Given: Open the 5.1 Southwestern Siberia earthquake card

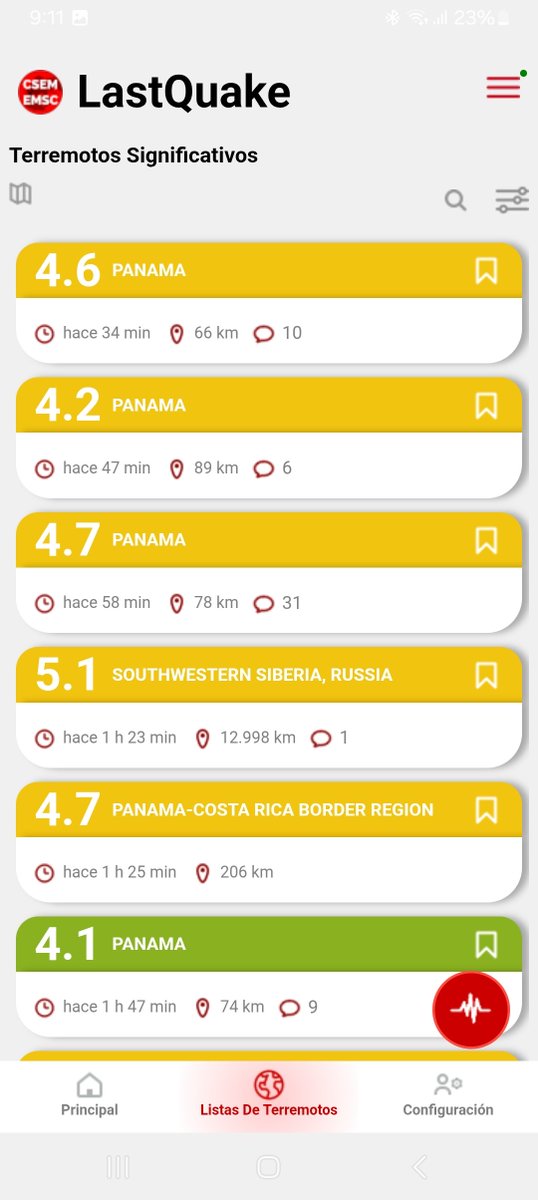Looking at the screenshot, I should click(x=269, y=707).
